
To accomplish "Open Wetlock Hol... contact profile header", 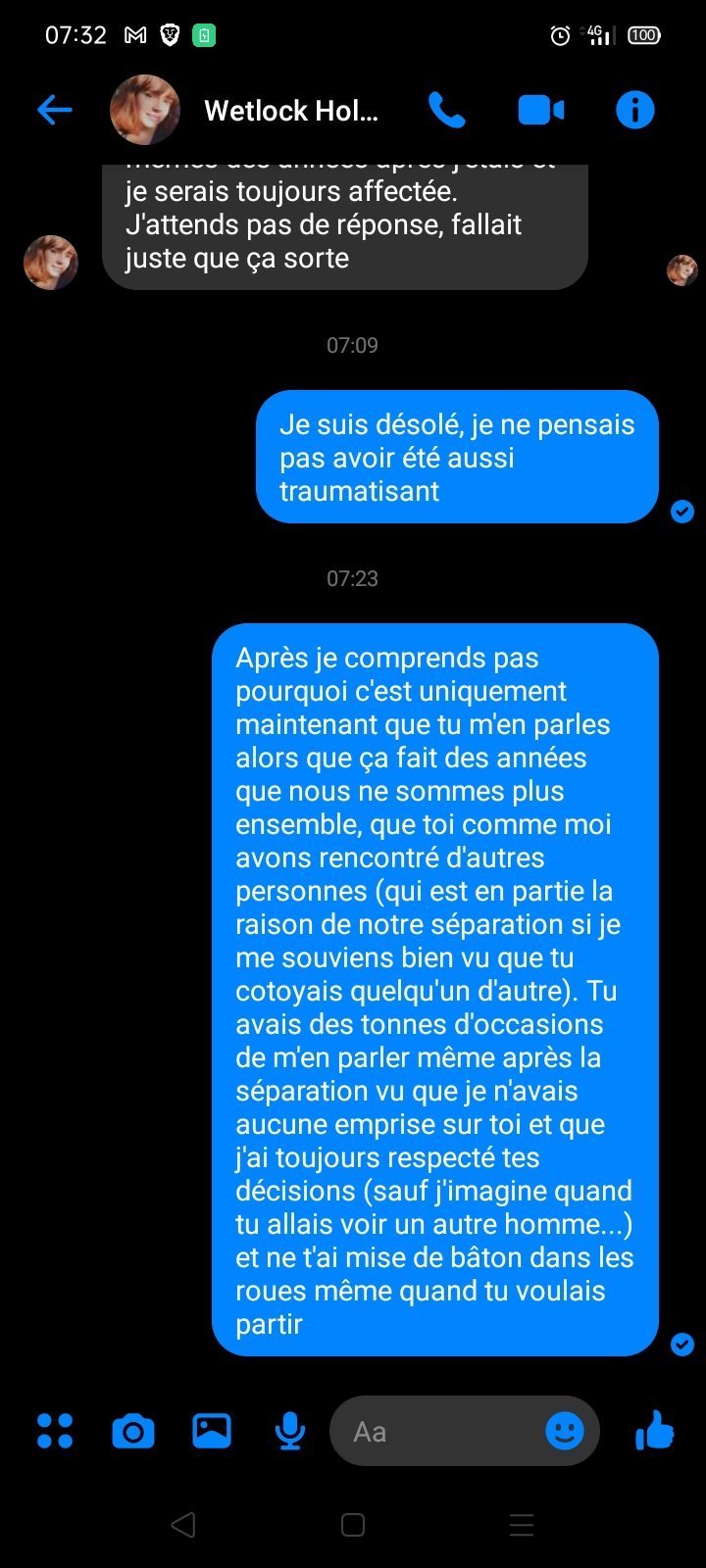I will coord(290,111).
